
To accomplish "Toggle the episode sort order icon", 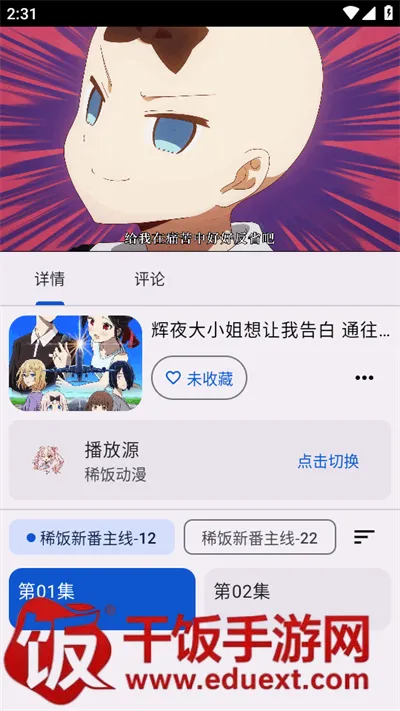I will pyautogui.click(x=364, y=537).
